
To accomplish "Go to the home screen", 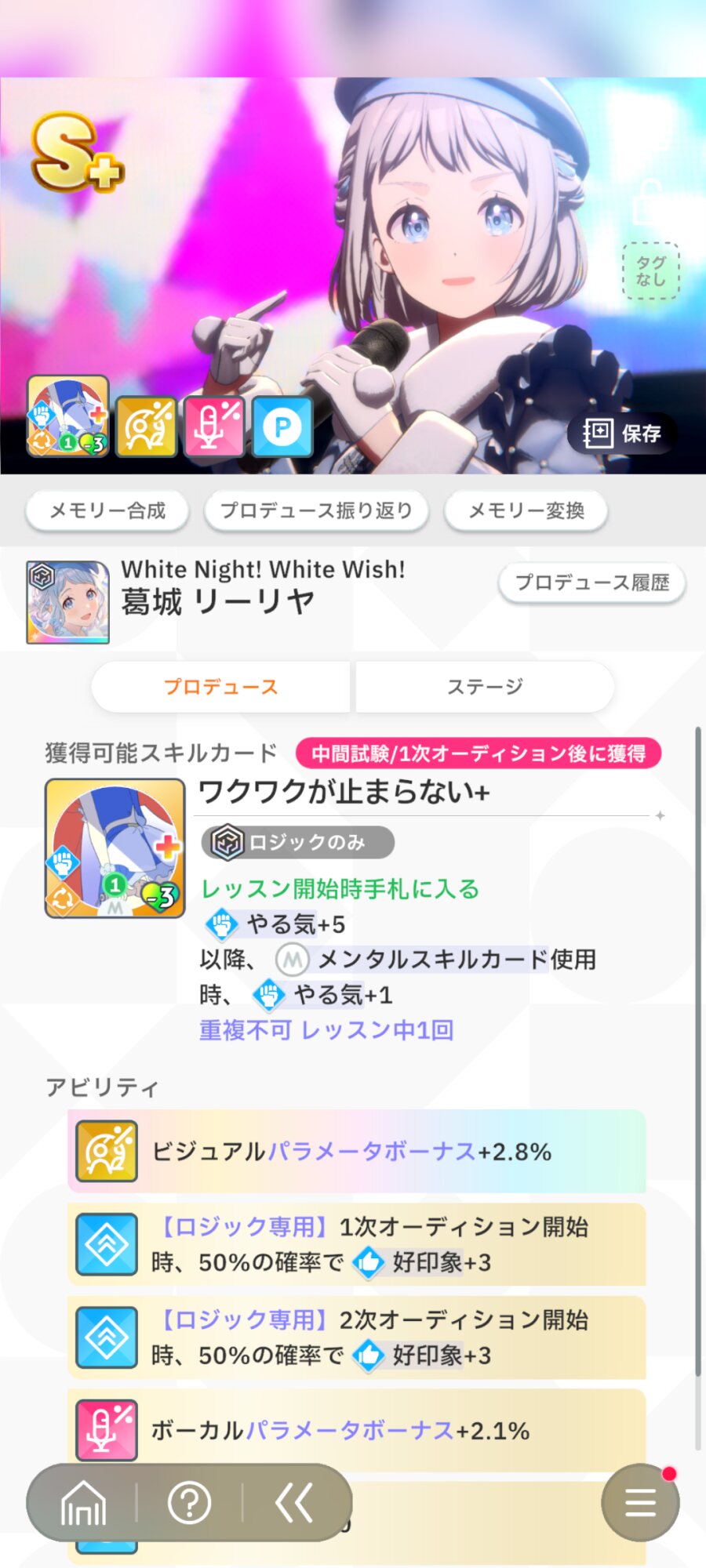I will [83, 1502].
